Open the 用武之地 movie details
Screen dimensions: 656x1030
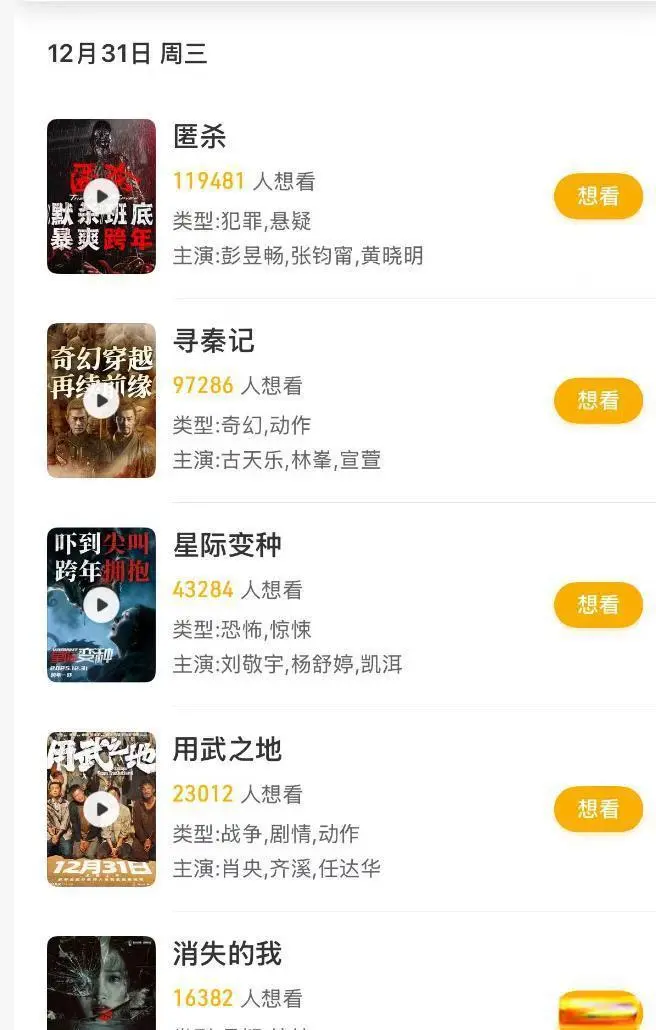tap(227, 749)
